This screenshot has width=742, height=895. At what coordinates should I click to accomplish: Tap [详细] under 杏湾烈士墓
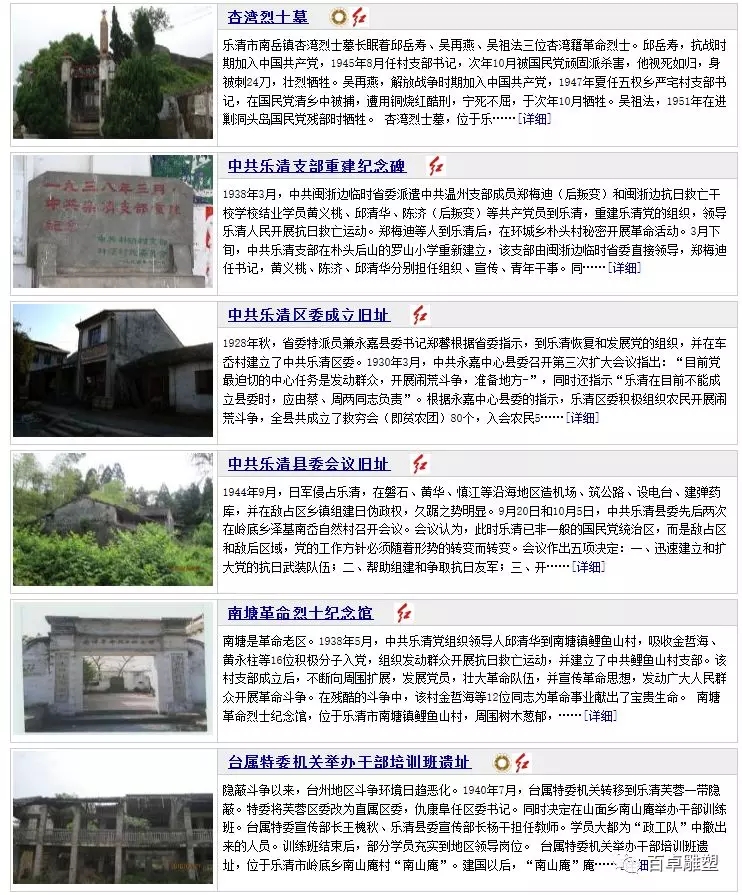click(x=534, y=120)
